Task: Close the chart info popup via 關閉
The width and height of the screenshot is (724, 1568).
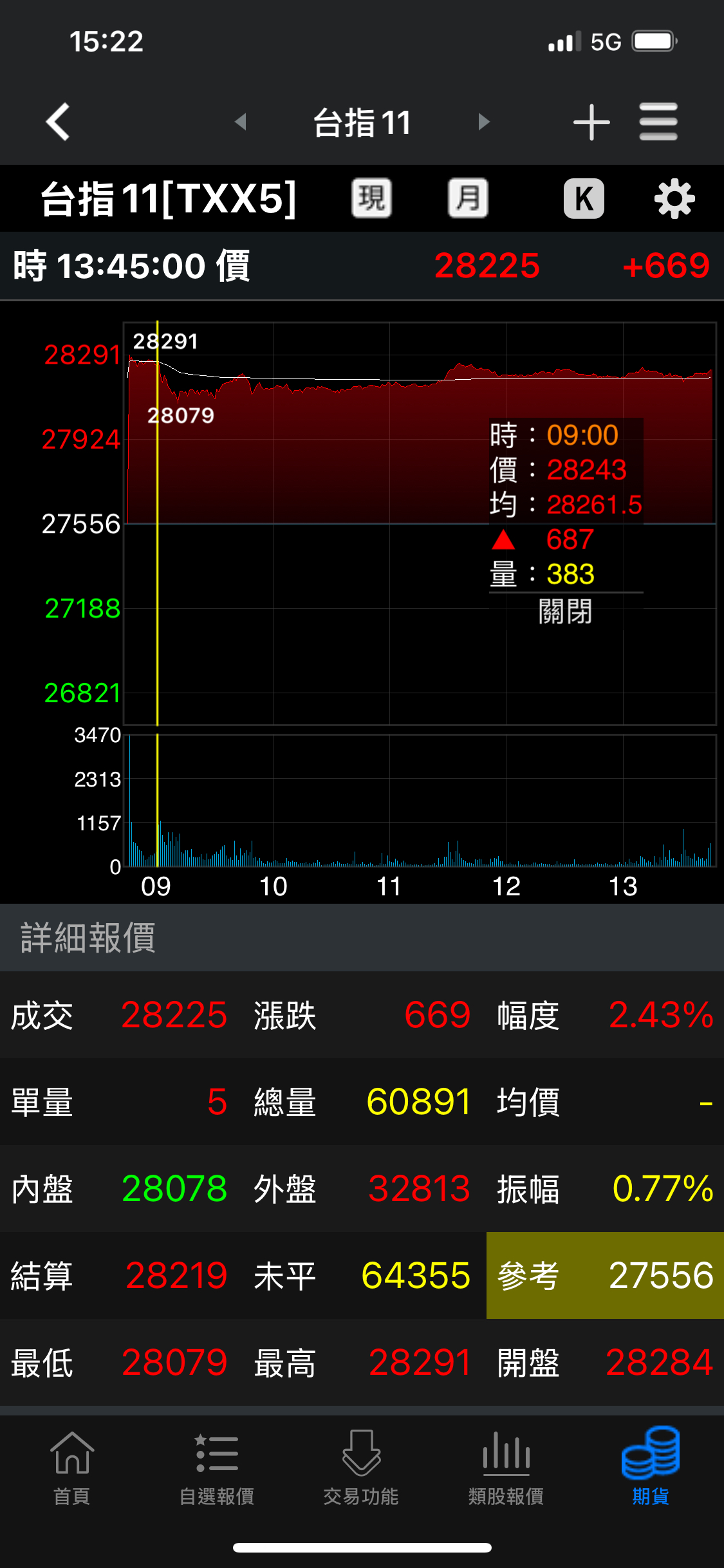Action: [565, 611]
